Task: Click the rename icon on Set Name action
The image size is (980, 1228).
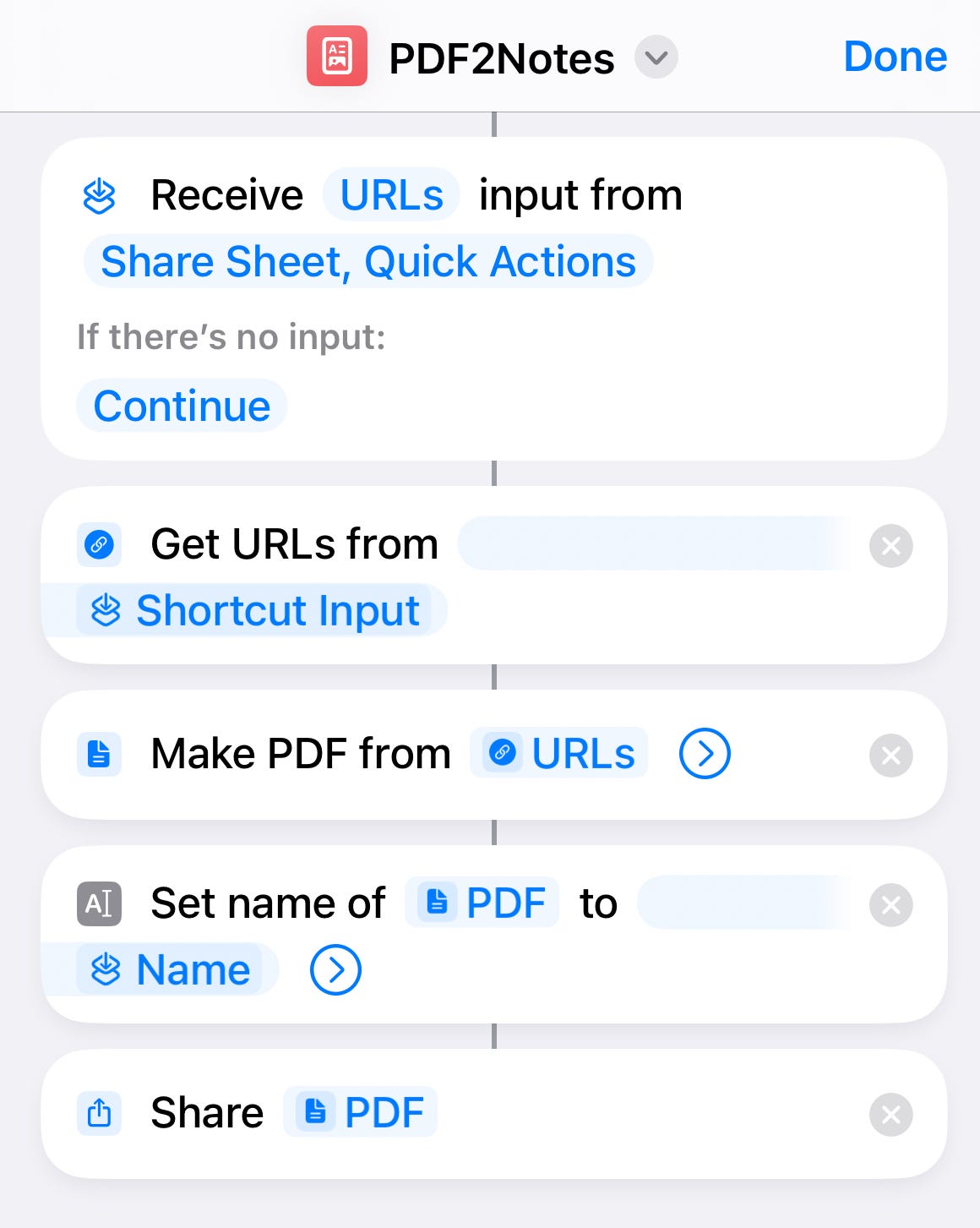Action: click(x=99, y=903)
